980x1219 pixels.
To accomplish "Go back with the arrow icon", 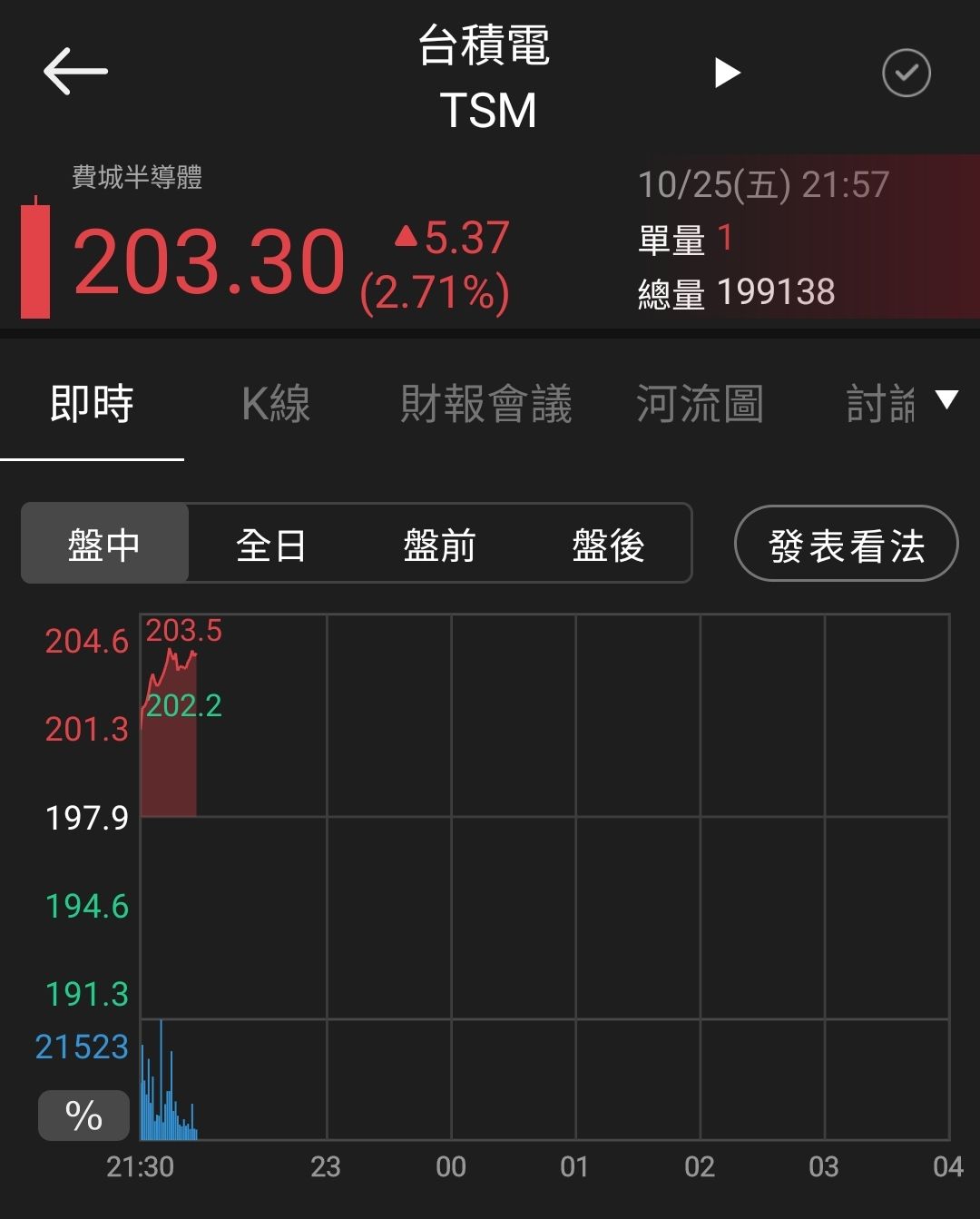I will tap(75, 72).
